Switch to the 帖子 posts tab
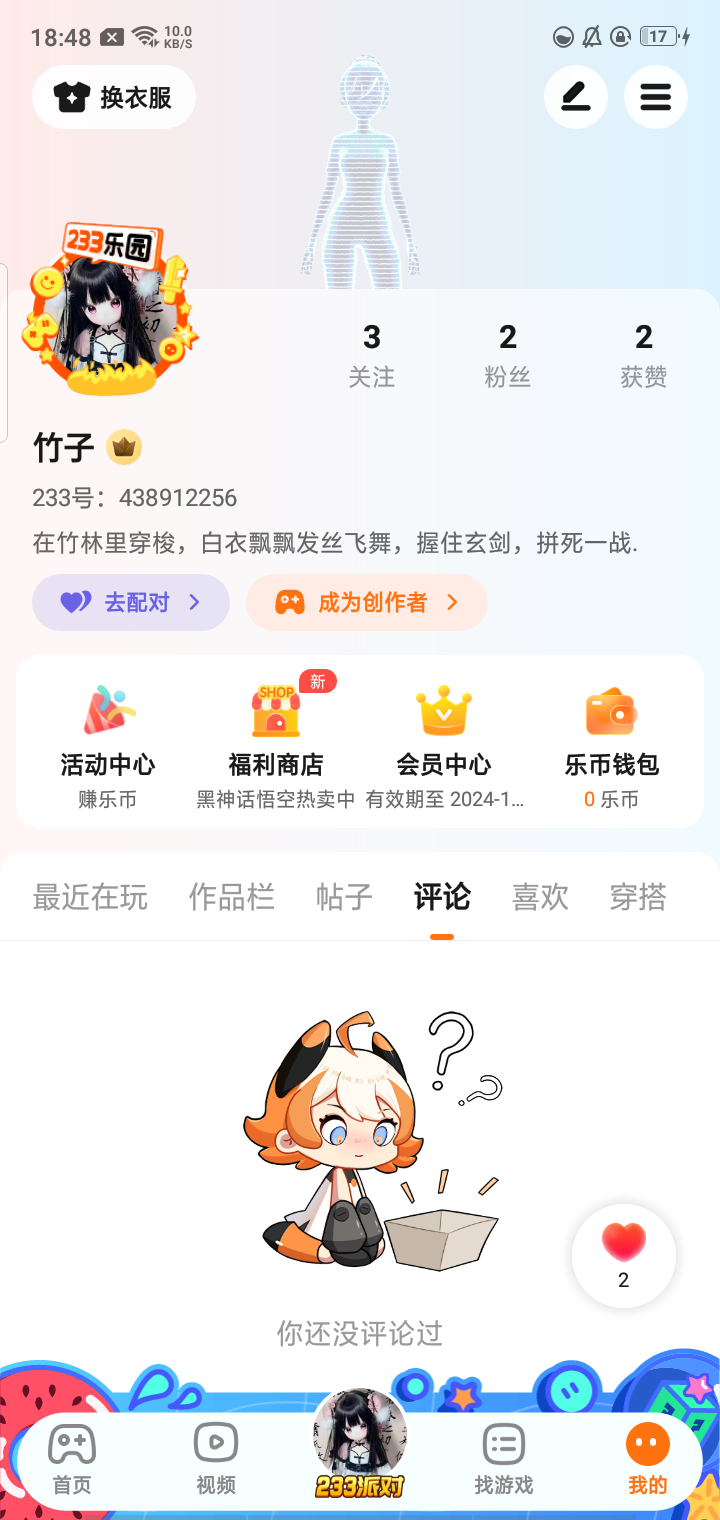The width and height of the screenshot is (720, 1520). [344, 897]
